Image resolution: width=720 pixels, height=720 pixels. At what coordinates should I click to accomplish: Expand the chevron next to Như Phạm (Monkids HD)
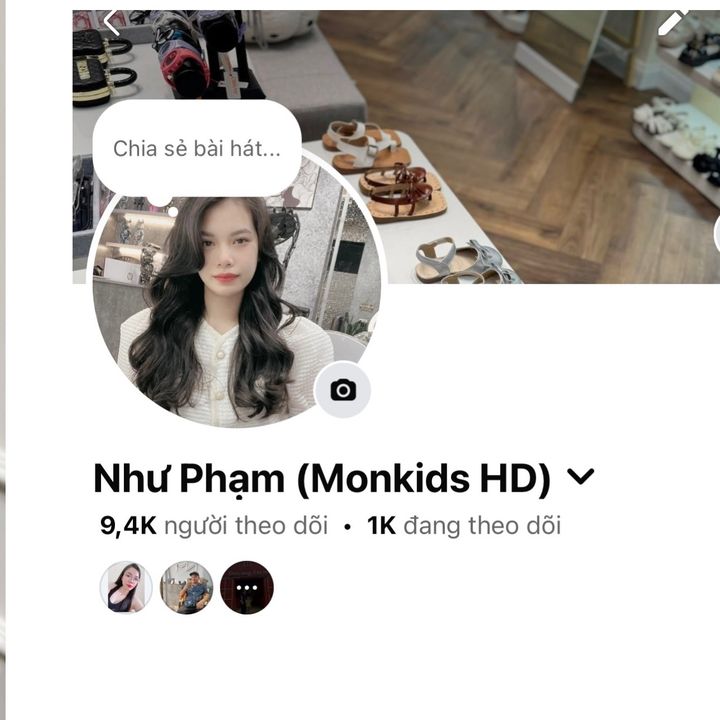pyautogui.click(x=581, y=478)
